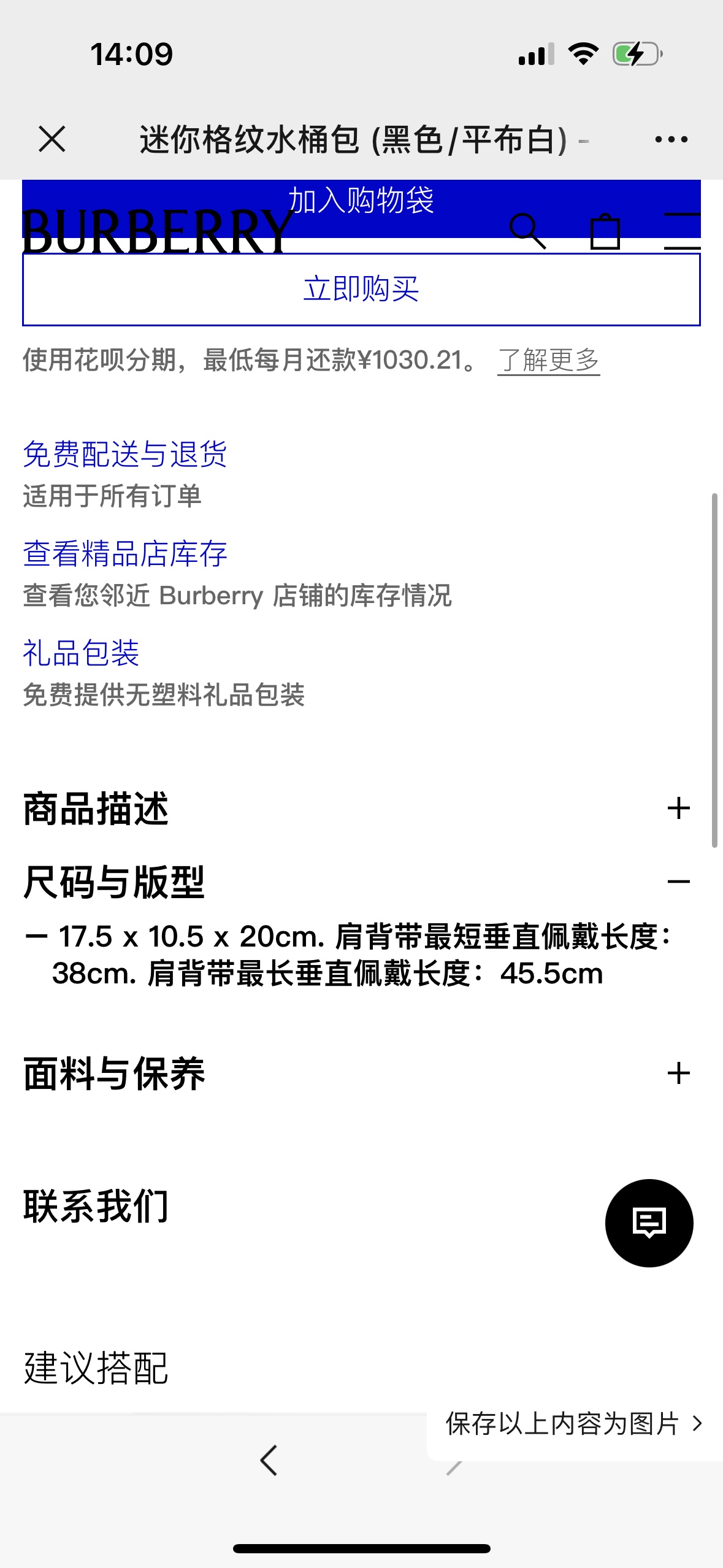Open the hamburger menu
This screenshot has height=1568, width=723.
tap(682, 231)
